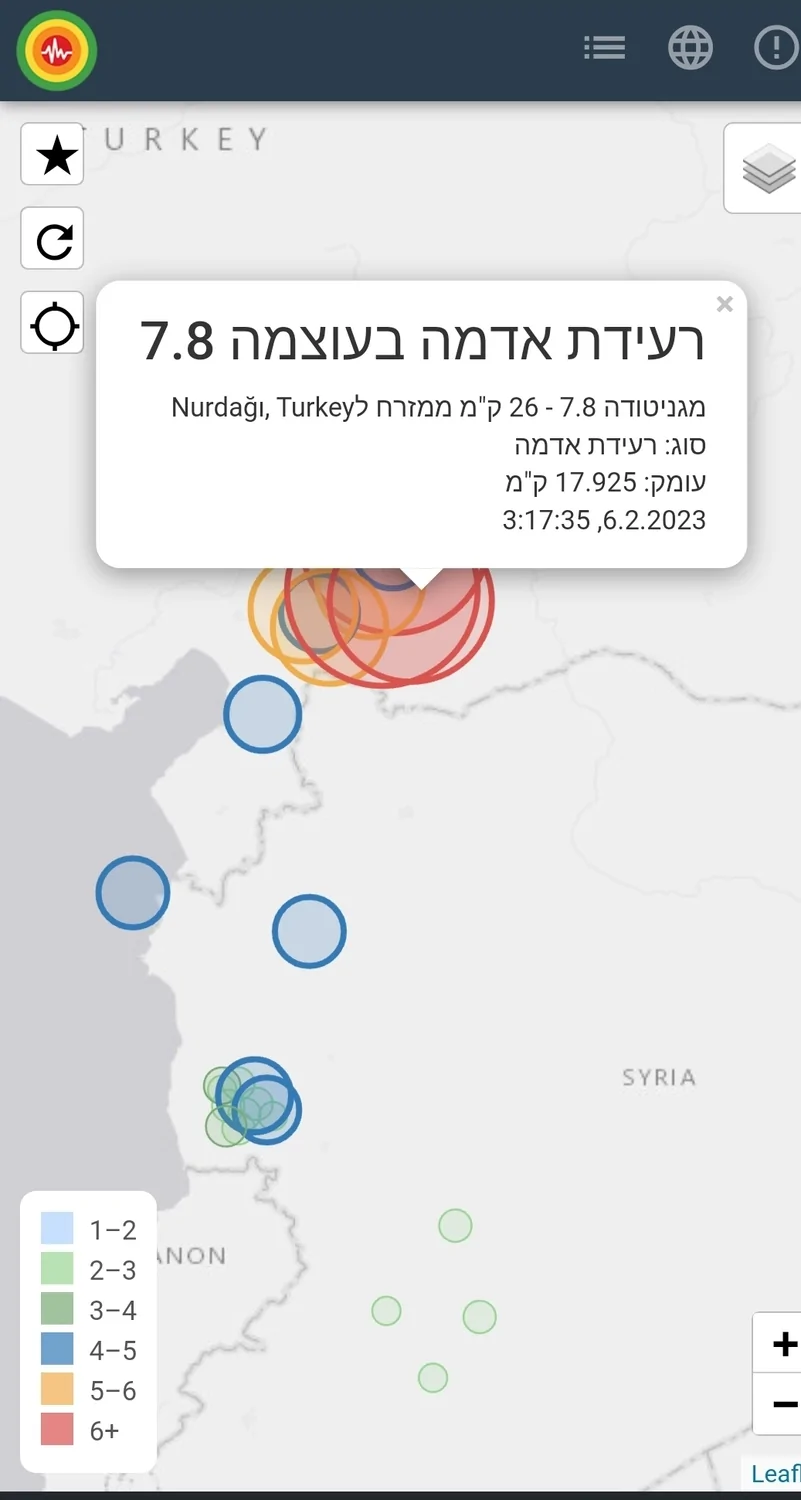Open the Leaflet attribution link
Viewport: 801px width, 1500px height.
pyautogui.click(x=776, y=1472)
